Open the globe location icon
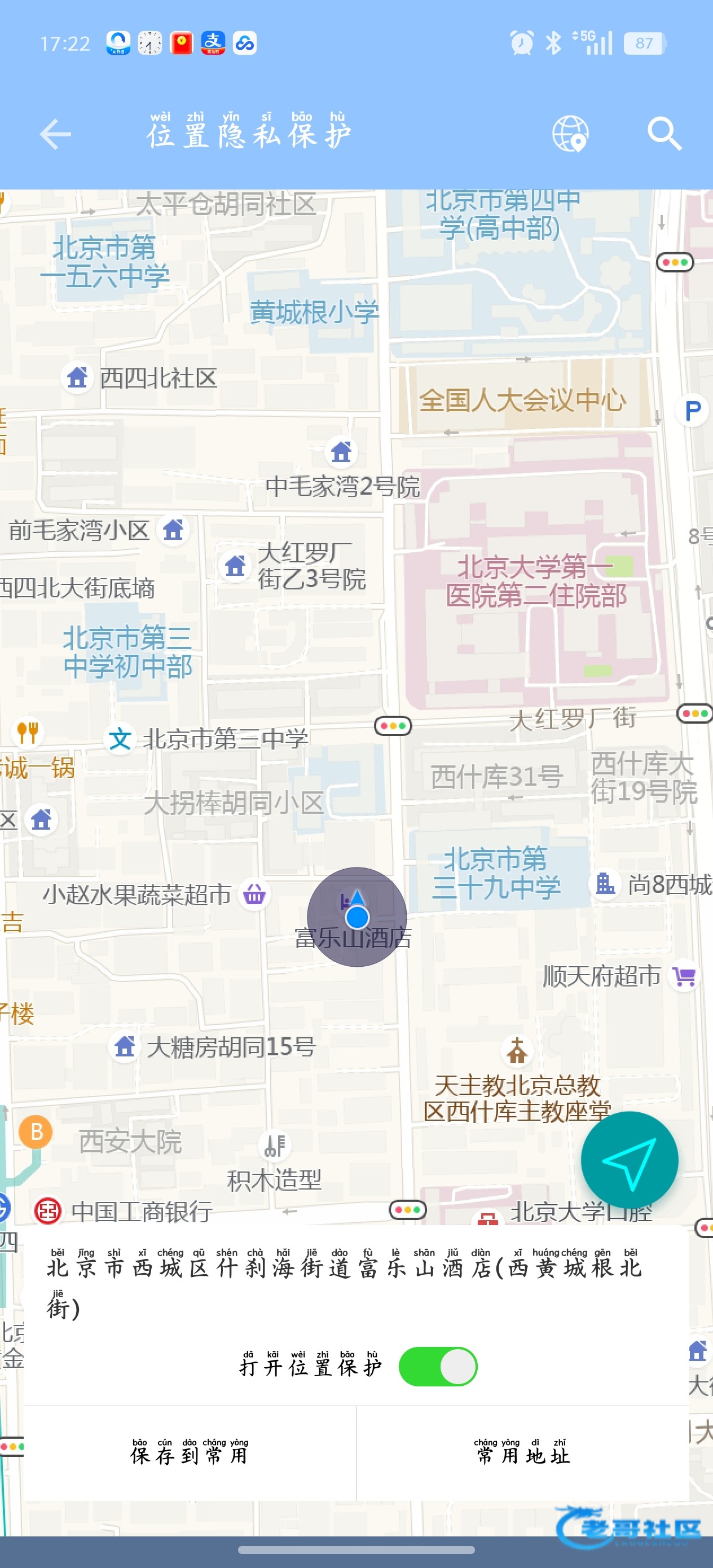This screenshot has width=713, height=1568. click(570, 135)
